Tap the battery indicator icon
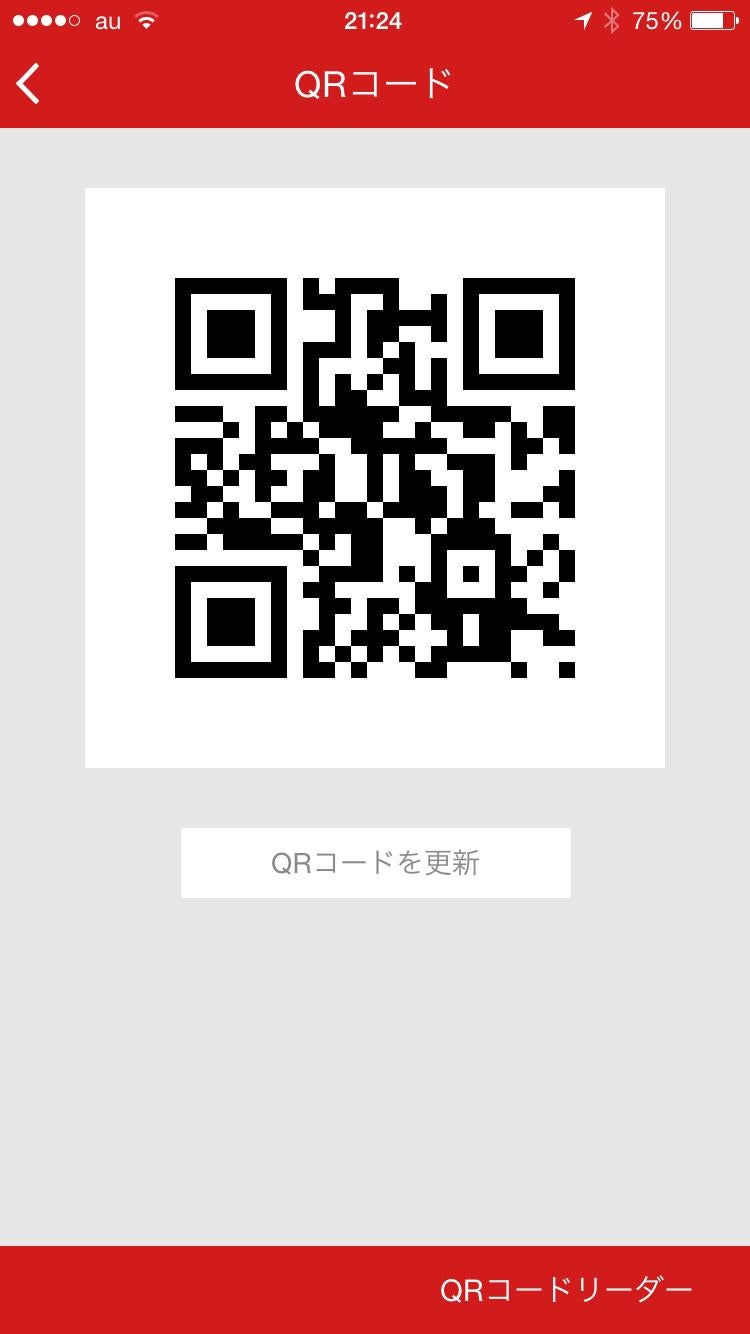750x1334 pixels. 712,20
